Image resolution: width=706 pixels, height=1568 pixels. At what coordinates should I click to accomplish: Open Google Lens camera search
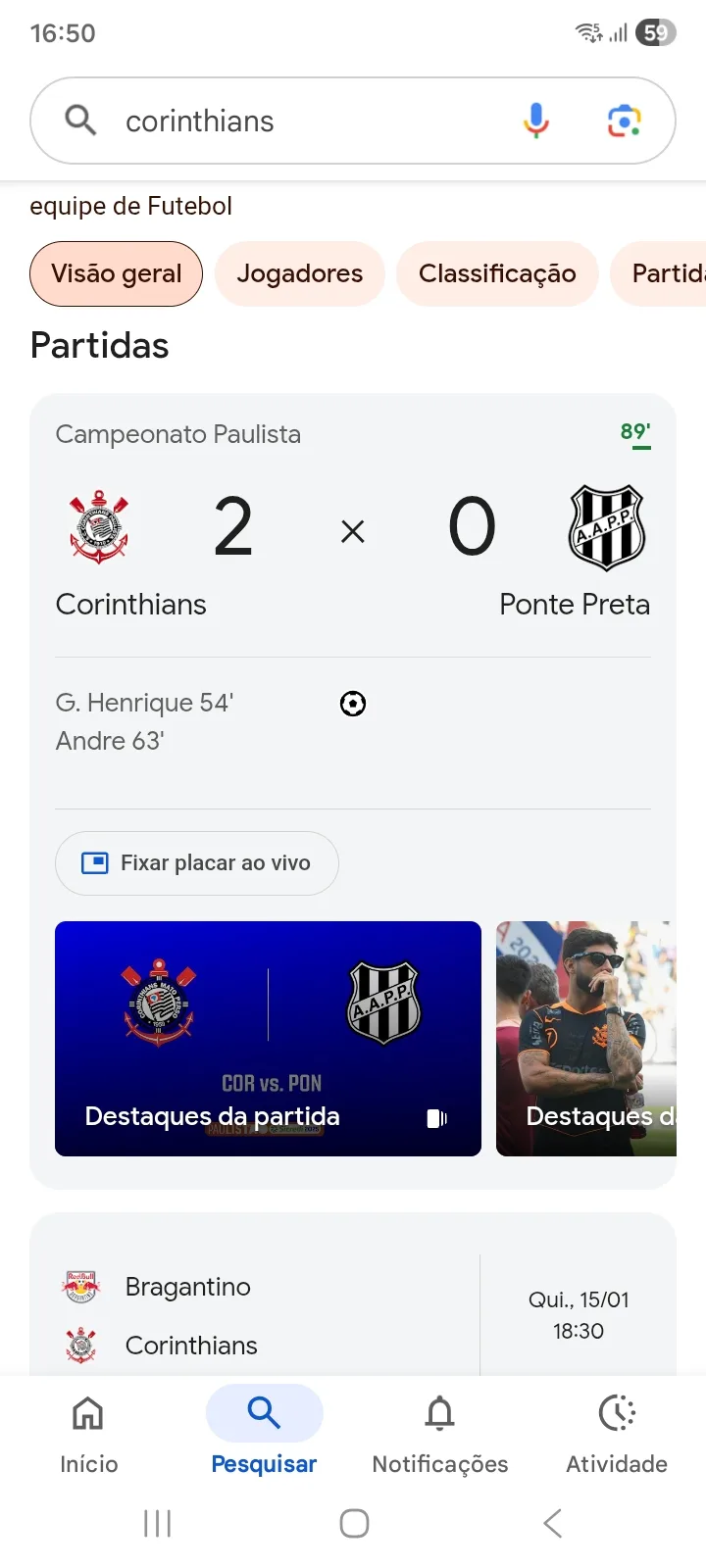[624, 122]
